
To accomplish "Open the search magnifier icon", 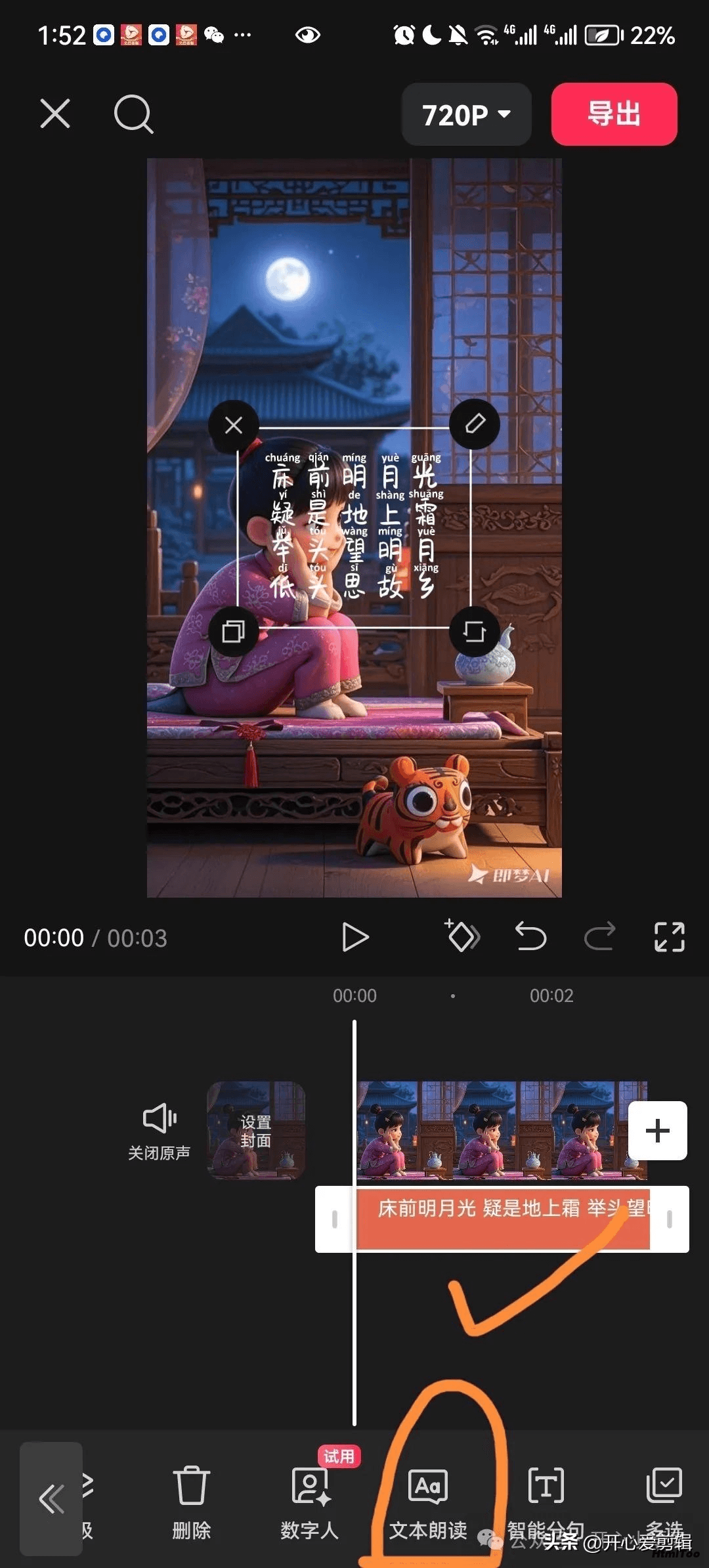I will (133, 114).
